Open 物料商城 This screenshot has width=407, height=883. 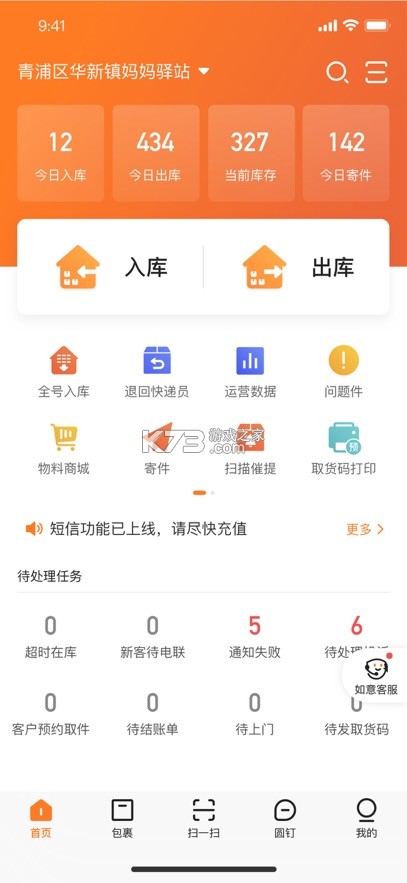click(64, 449)
